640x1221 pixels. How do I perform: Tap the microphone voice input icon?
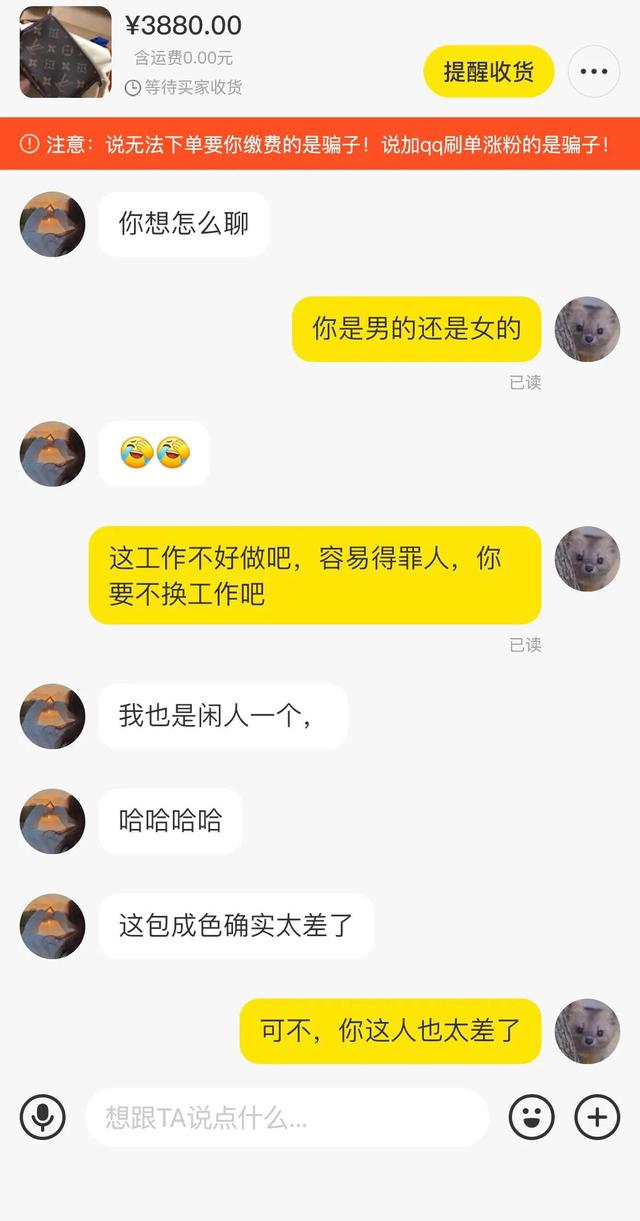click(x=43, y=1117)
